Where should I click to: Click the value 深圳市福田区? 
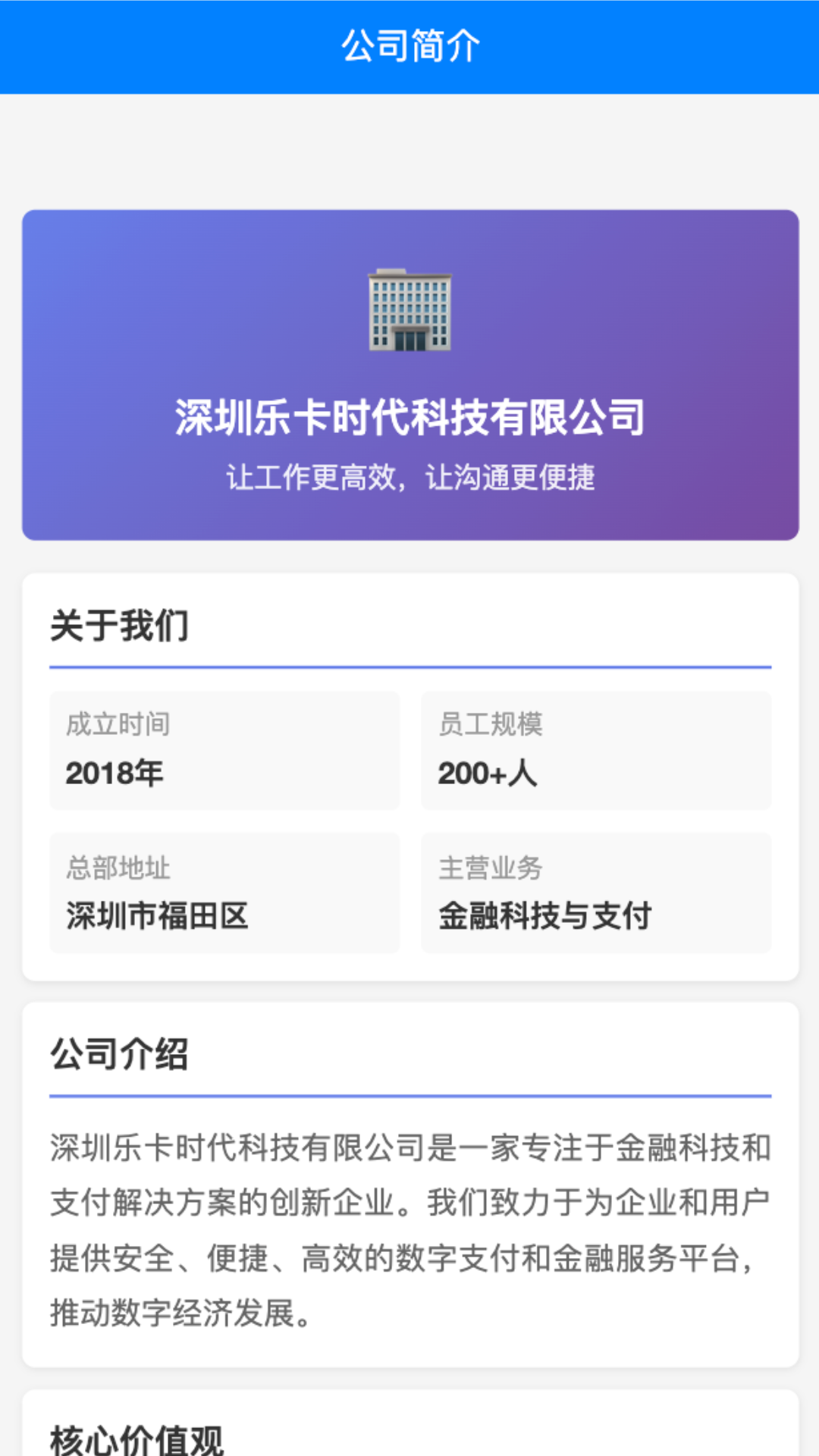(x=155, y=918)
